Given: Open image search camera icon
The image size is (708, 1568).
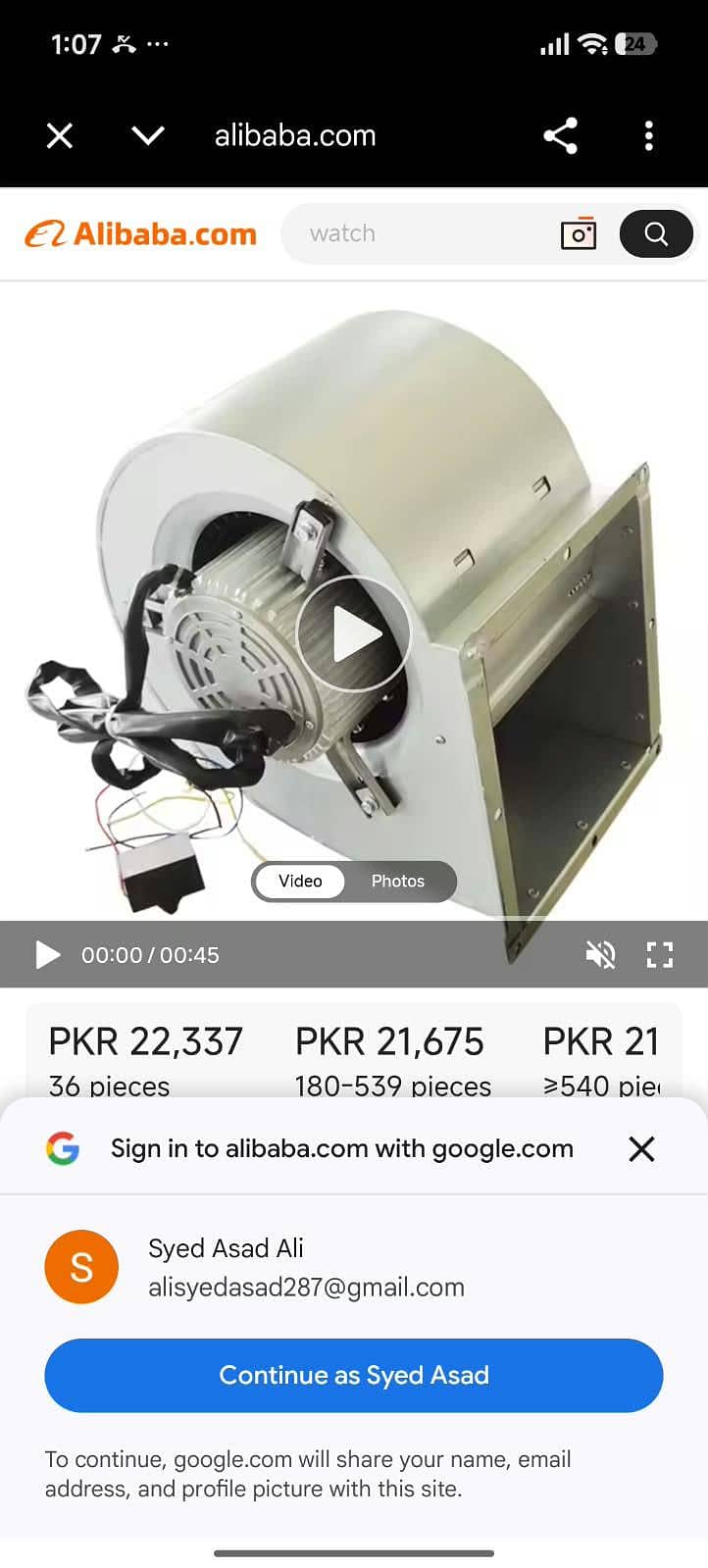Looking at the screenshot, I should pyautogui.click(x=579, y=233).
